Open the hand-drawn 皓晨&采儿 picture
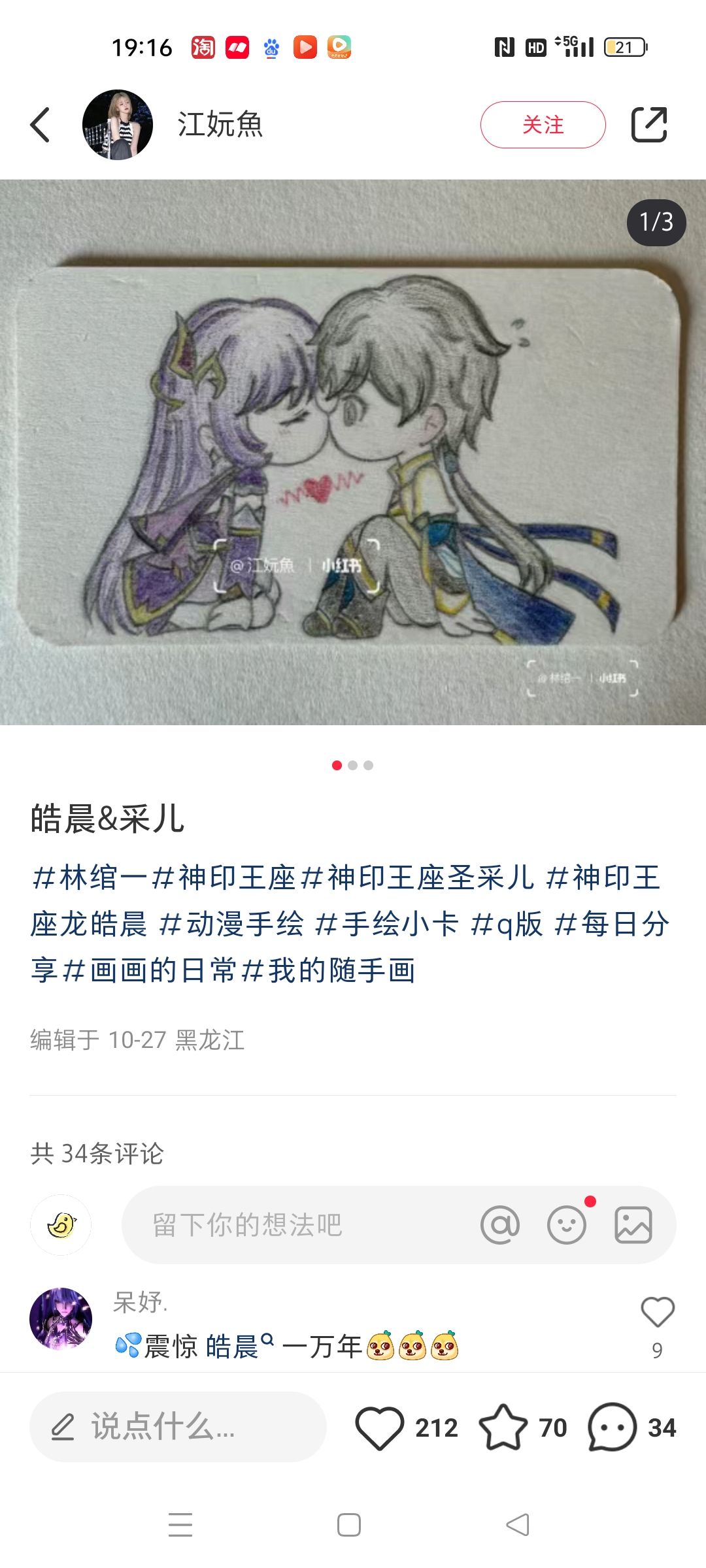706x1568 pixels. 353,452
